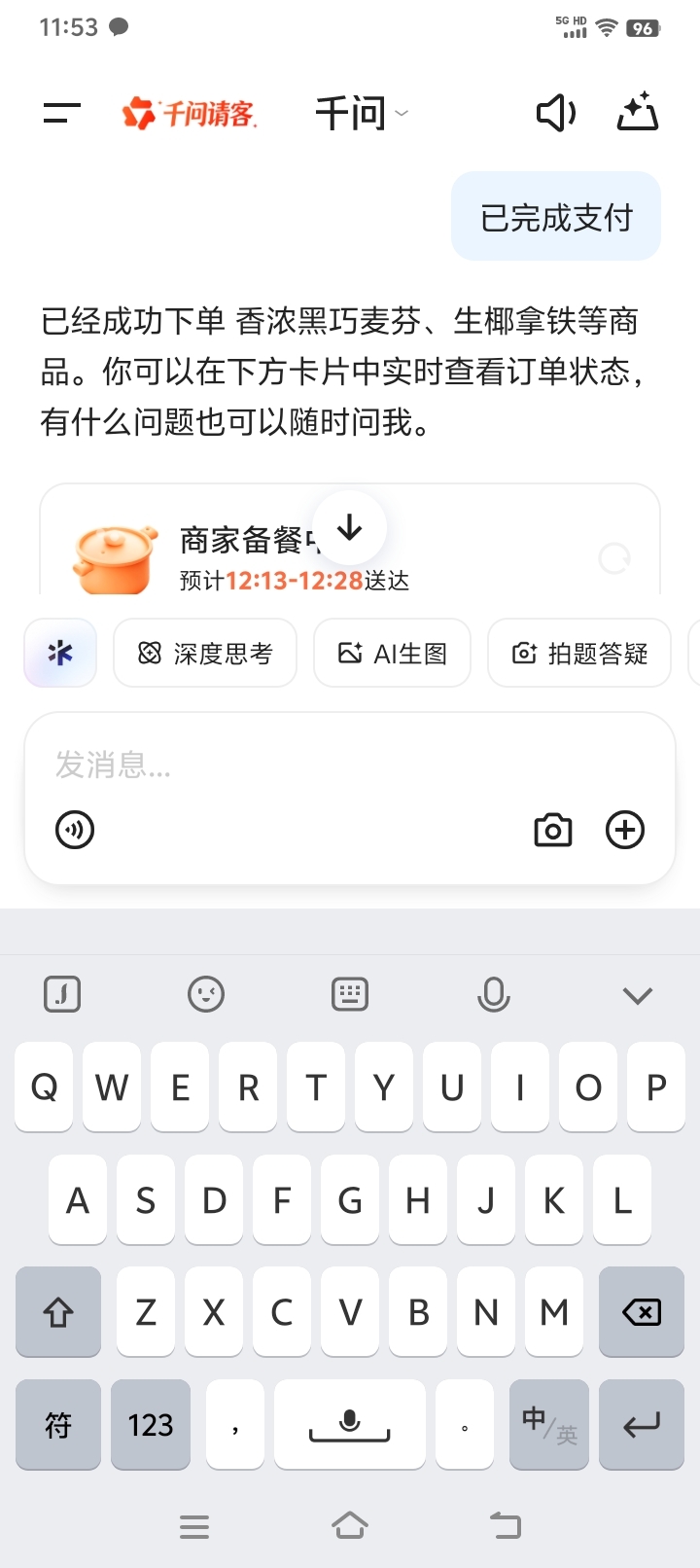
Task: Tap the 千问请客 promotion banner
Action: tap(190, 114)
